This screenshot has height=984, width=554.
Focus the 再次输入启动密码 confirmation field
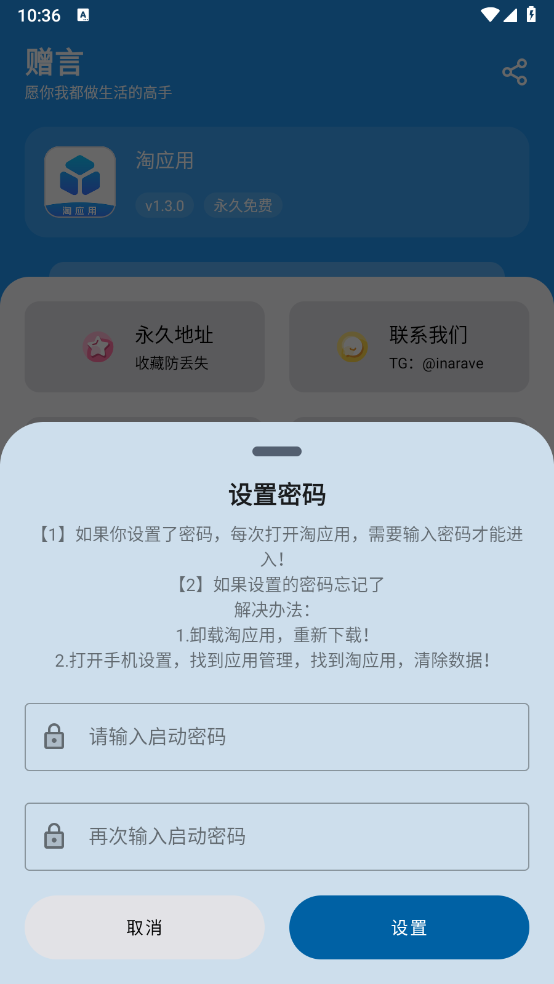[277, 837]
